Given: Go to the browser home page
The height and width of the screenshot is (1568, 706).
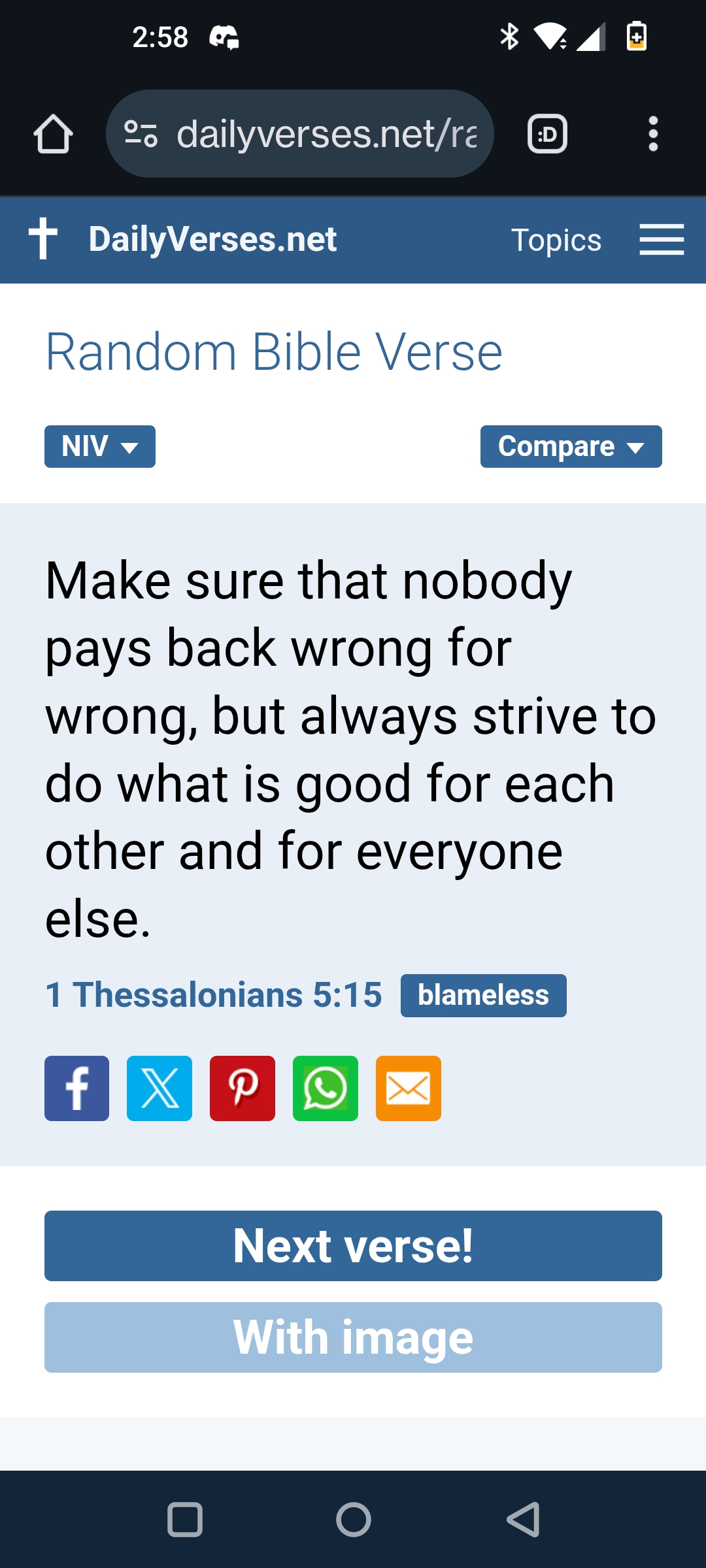Looking at the screenshot, I should point(53,134).
